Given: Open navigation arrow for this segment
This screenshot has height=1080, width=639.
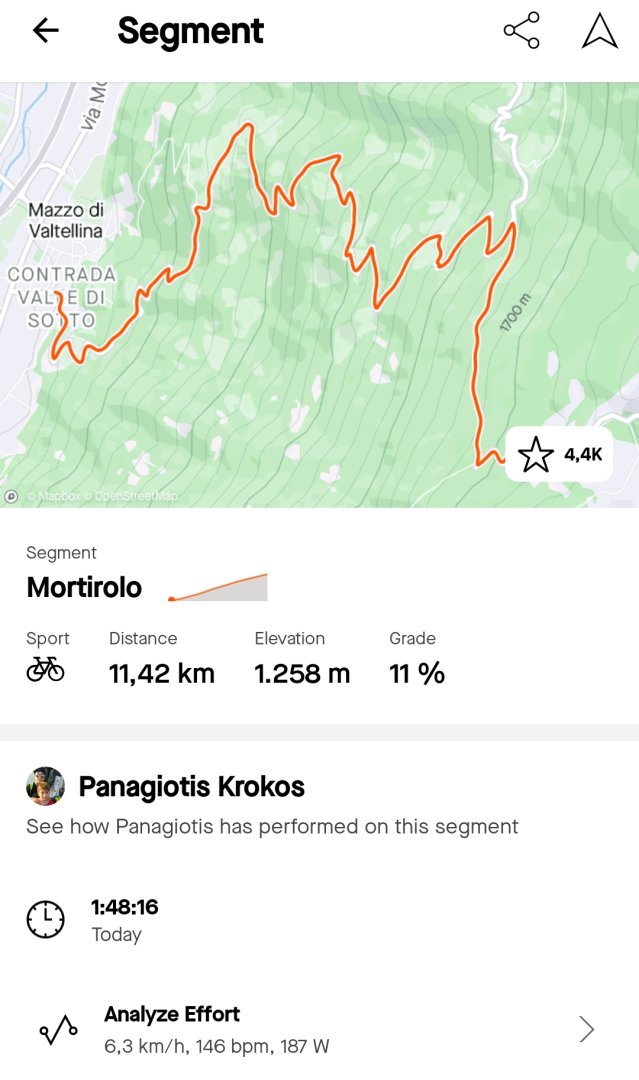Looking at the screenshot, I should 599,31.
